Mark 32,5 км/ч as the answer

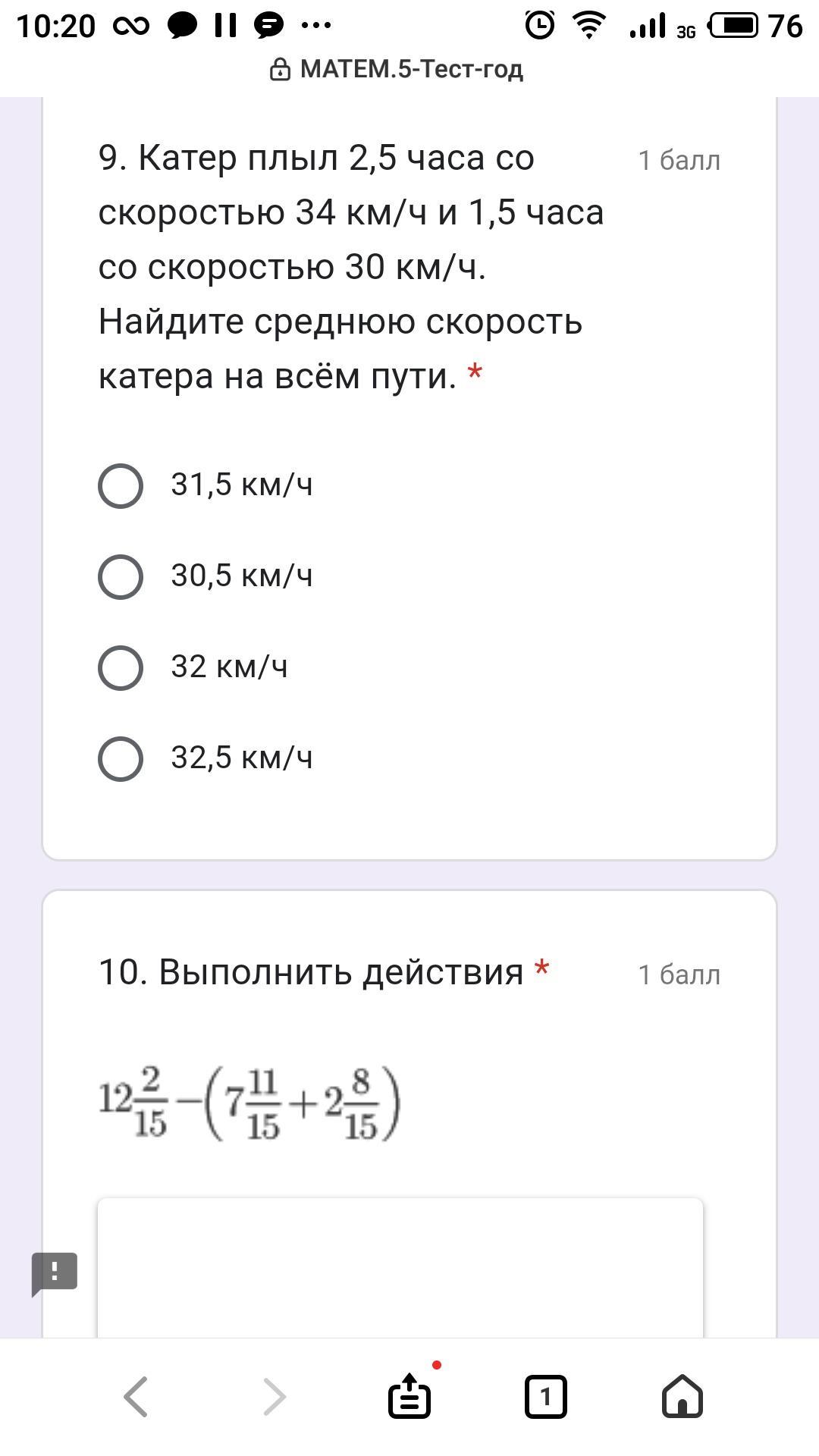[121, 759]
